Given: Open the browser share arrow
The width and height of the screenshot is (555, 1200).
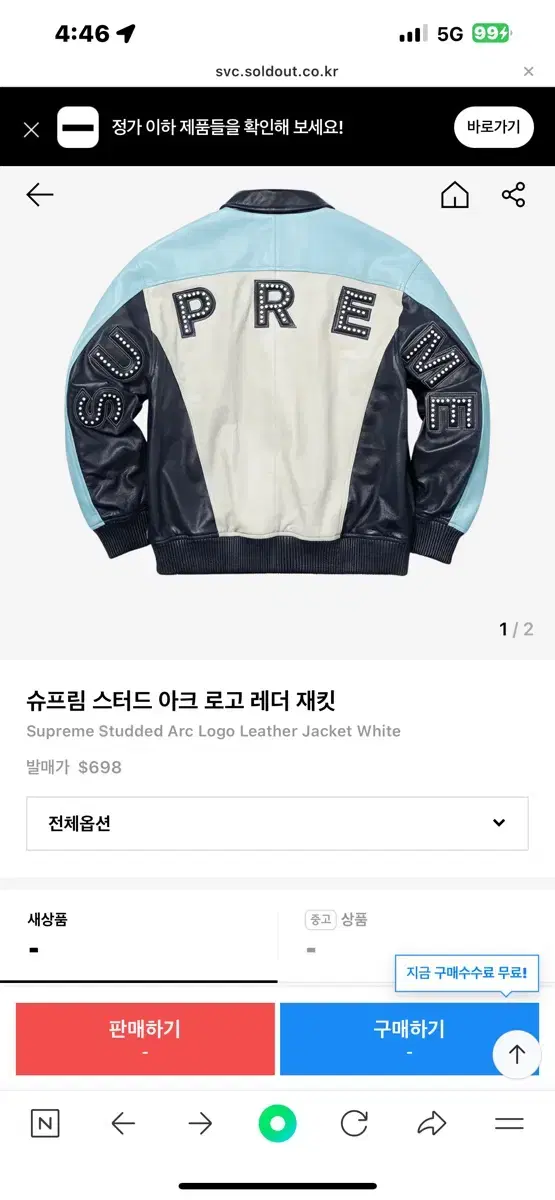Looking at the screenshot, I should [432, 1124].
